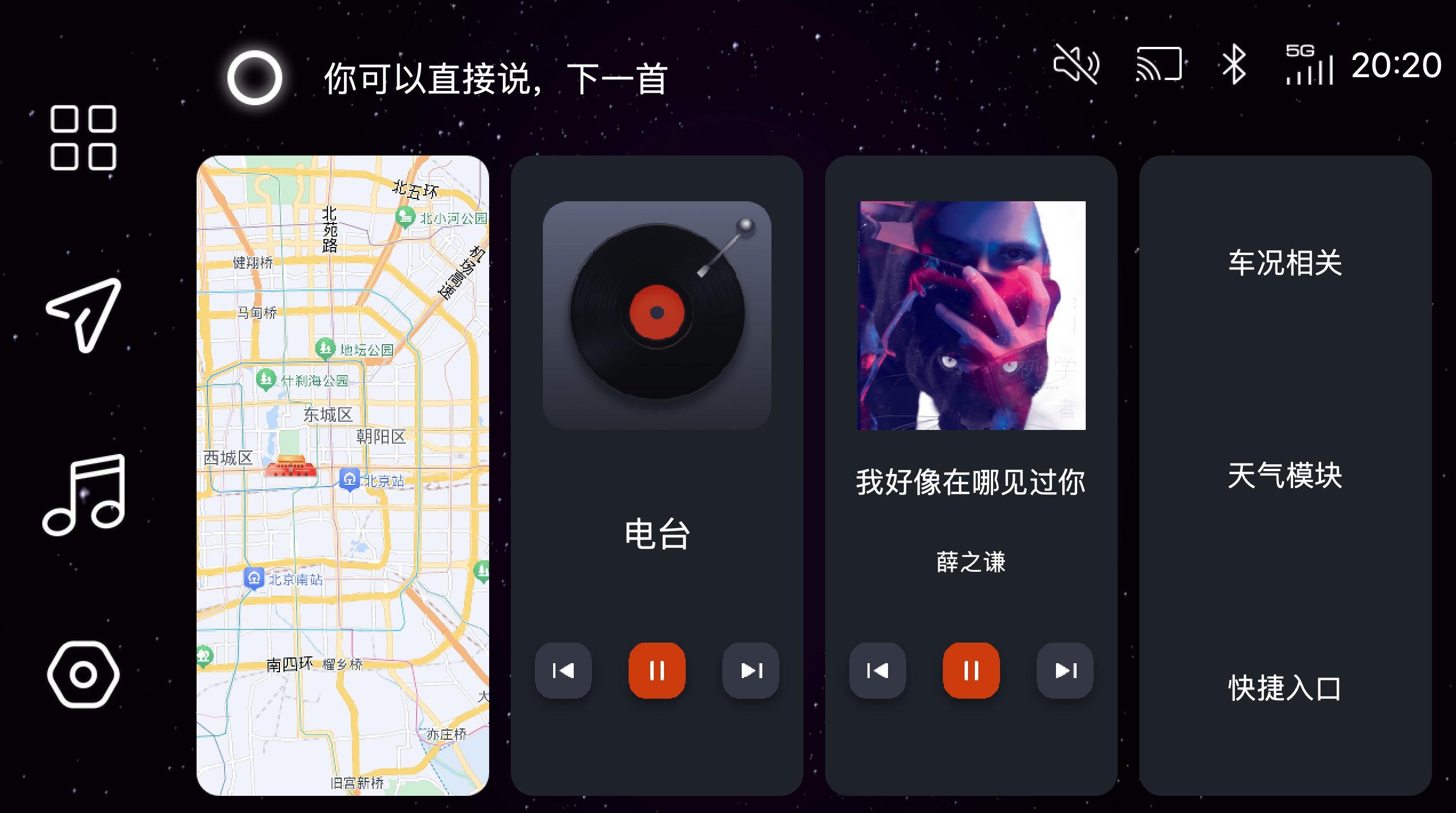
Task: Toggle the muted volume icon
Action: (x=1076, y=64)
